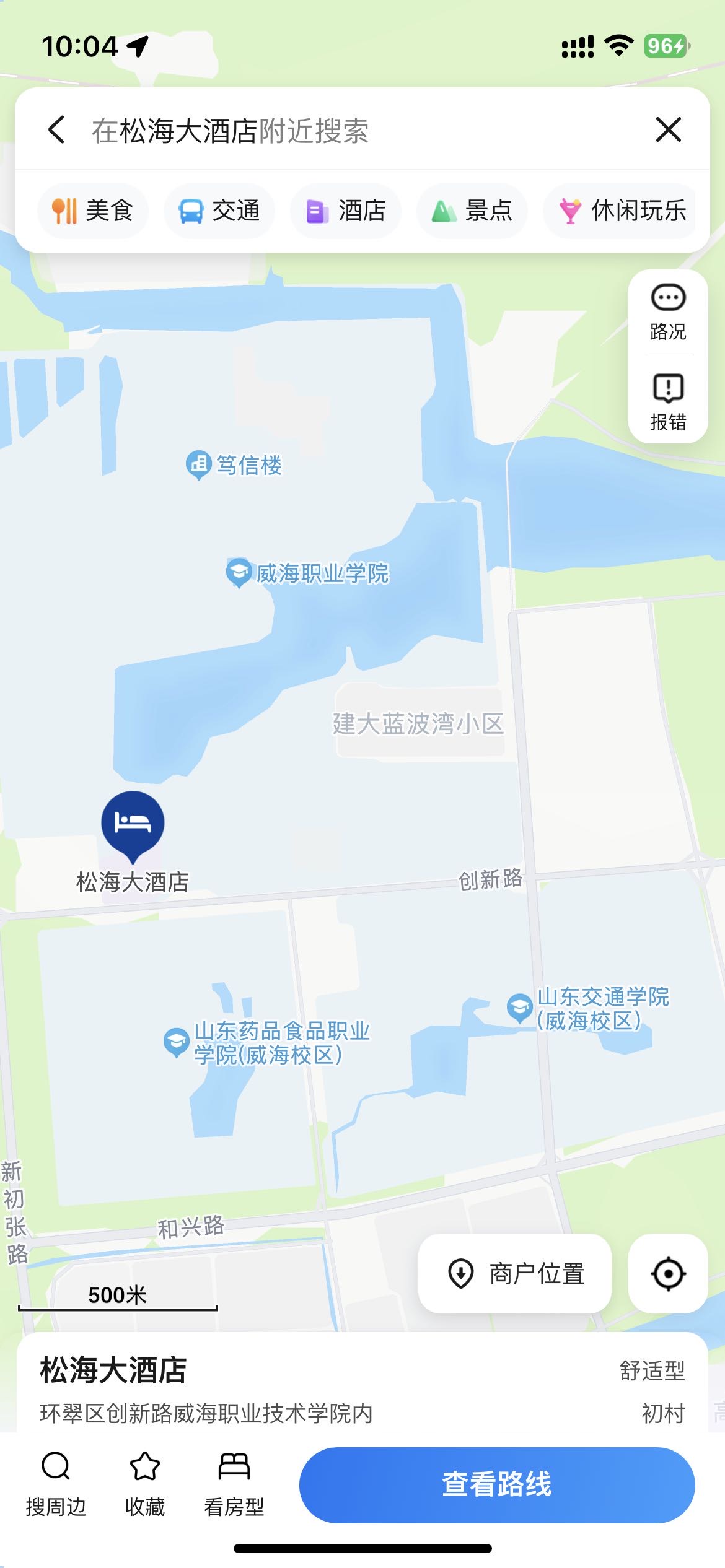This screenshot has height=1568, width=725.
Task: Tap the 威海职业学院 map marker
Action: pyautogui.click(x=239, y=573)
